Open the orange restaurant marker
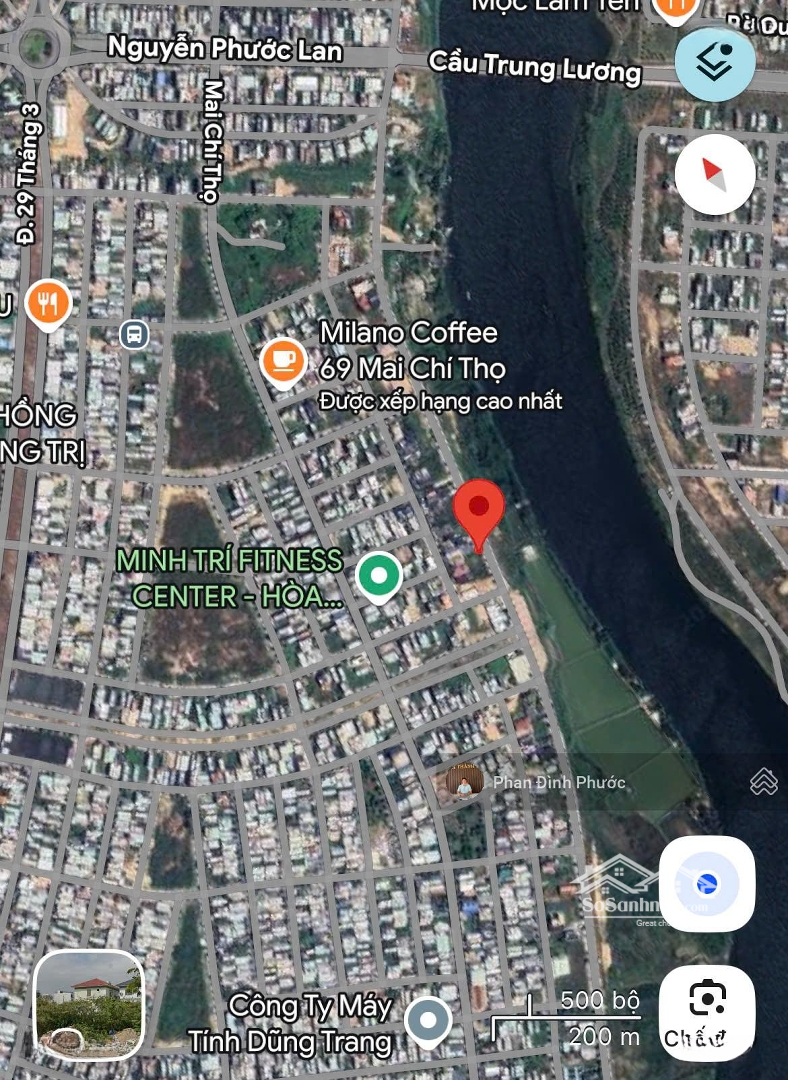This screenshot has width=788, height=1080. point(47,303)
